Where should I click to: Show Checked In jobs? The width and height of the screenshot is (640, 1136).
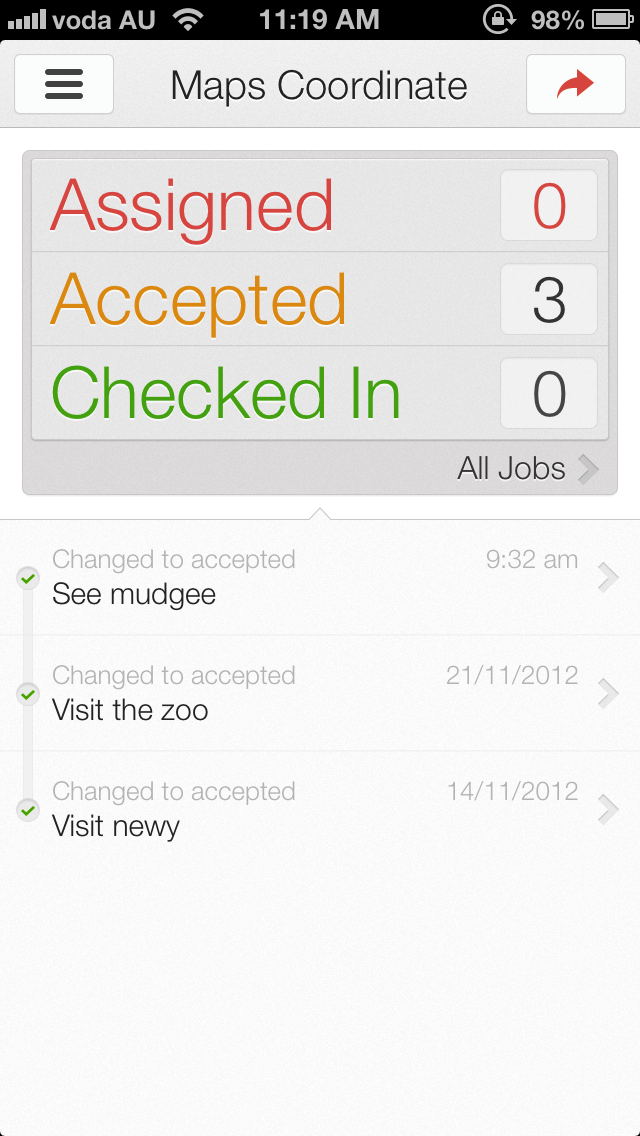tap(319, 393)
